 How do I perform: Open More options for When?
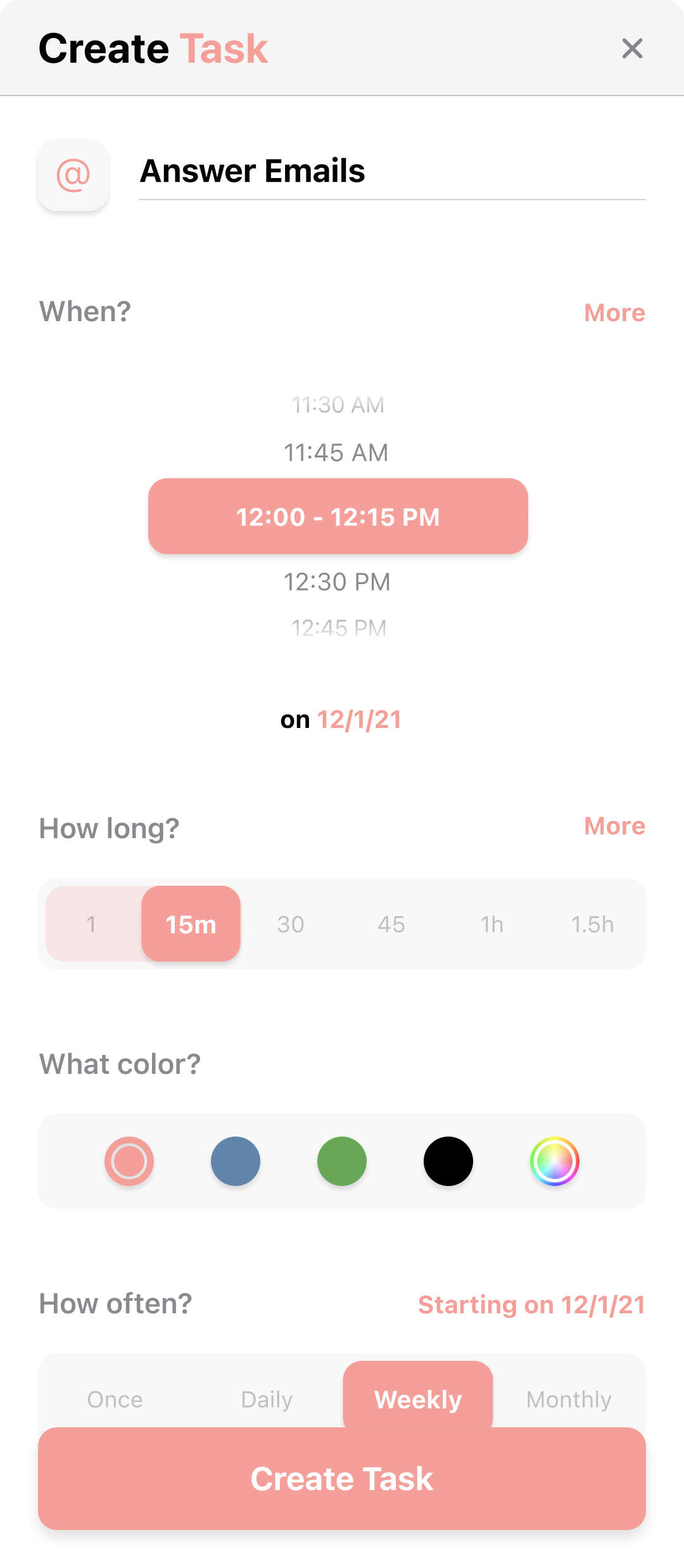click(614, 313)
